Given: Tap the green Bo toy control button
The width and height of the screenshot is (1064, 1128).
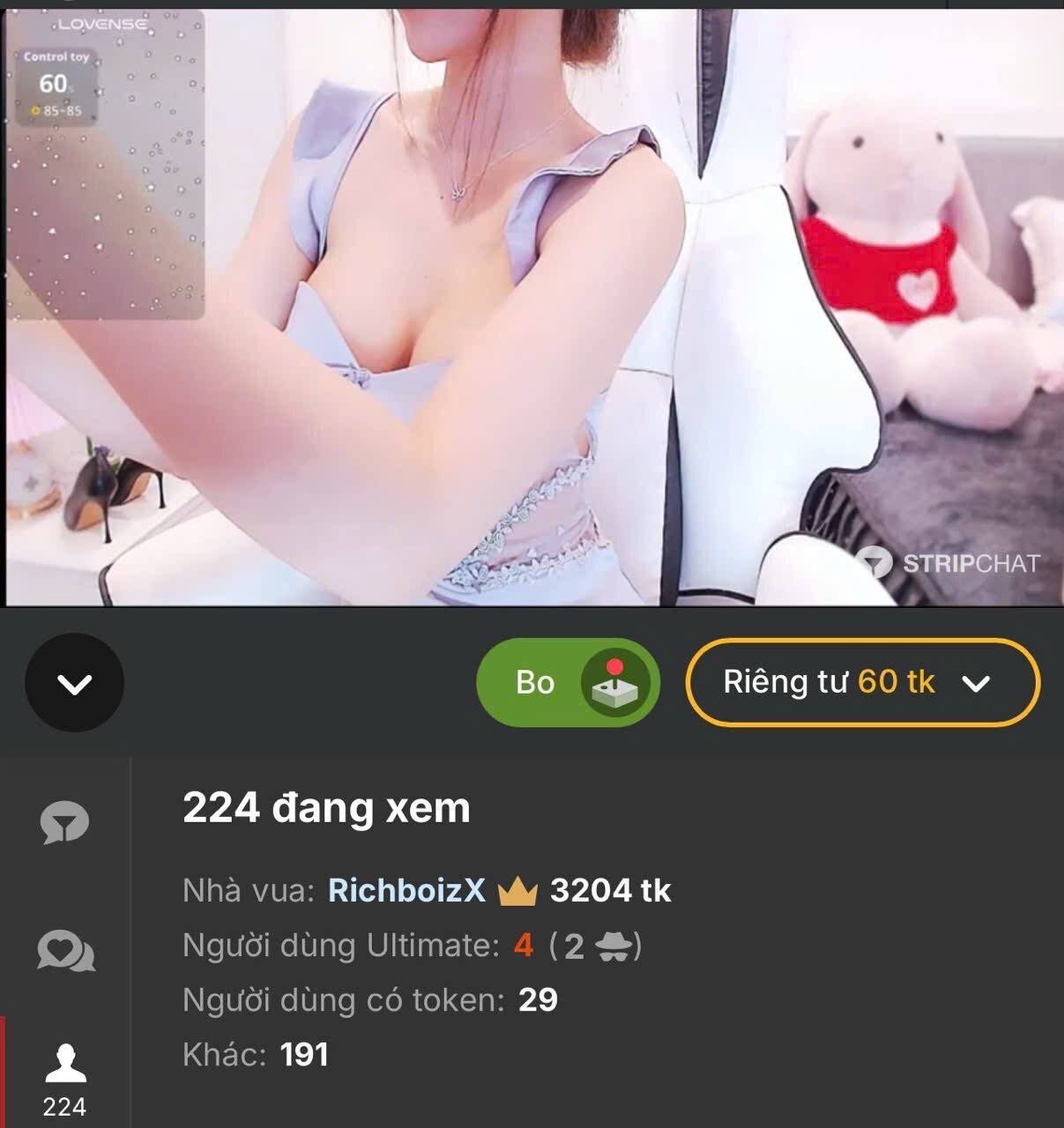Looking at the screenshot, I should tap(568, 683).
